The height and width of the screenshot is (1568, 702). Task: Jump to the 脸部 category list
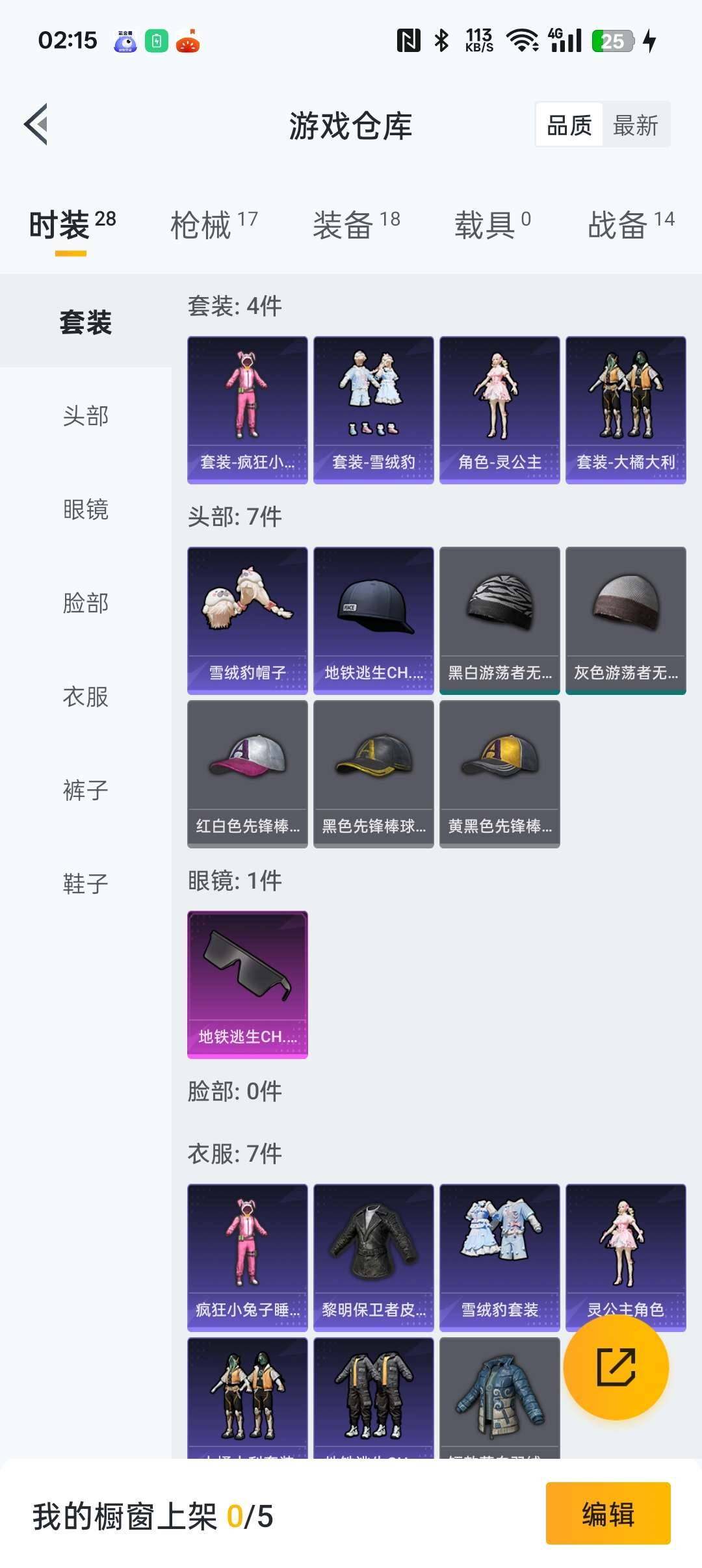86,604
